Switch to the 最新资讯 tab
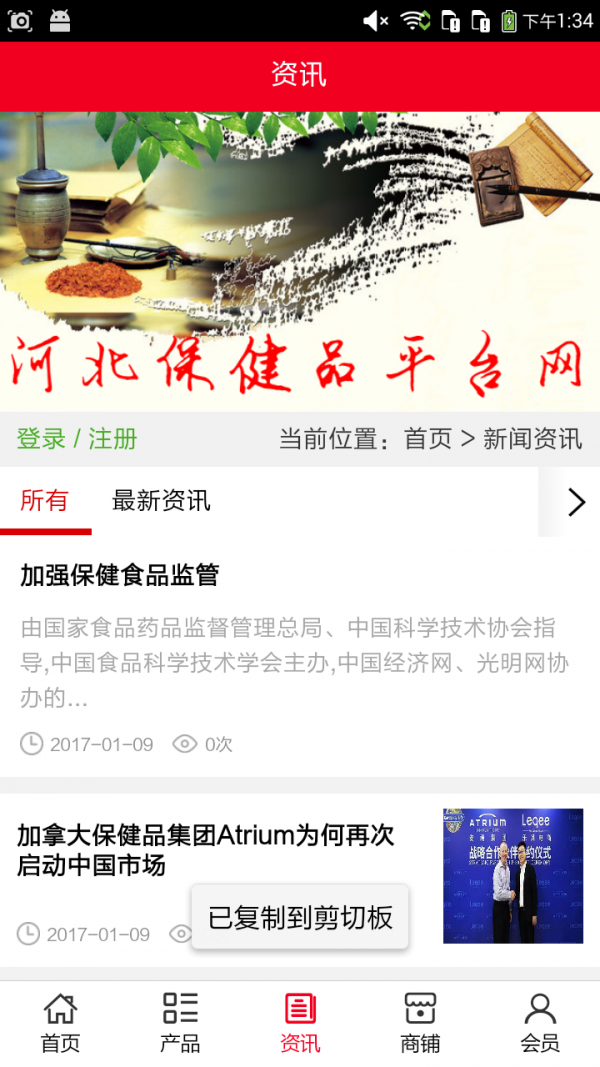The height and width of the screenshot is (1067, 600). click(x=161, y=501)
